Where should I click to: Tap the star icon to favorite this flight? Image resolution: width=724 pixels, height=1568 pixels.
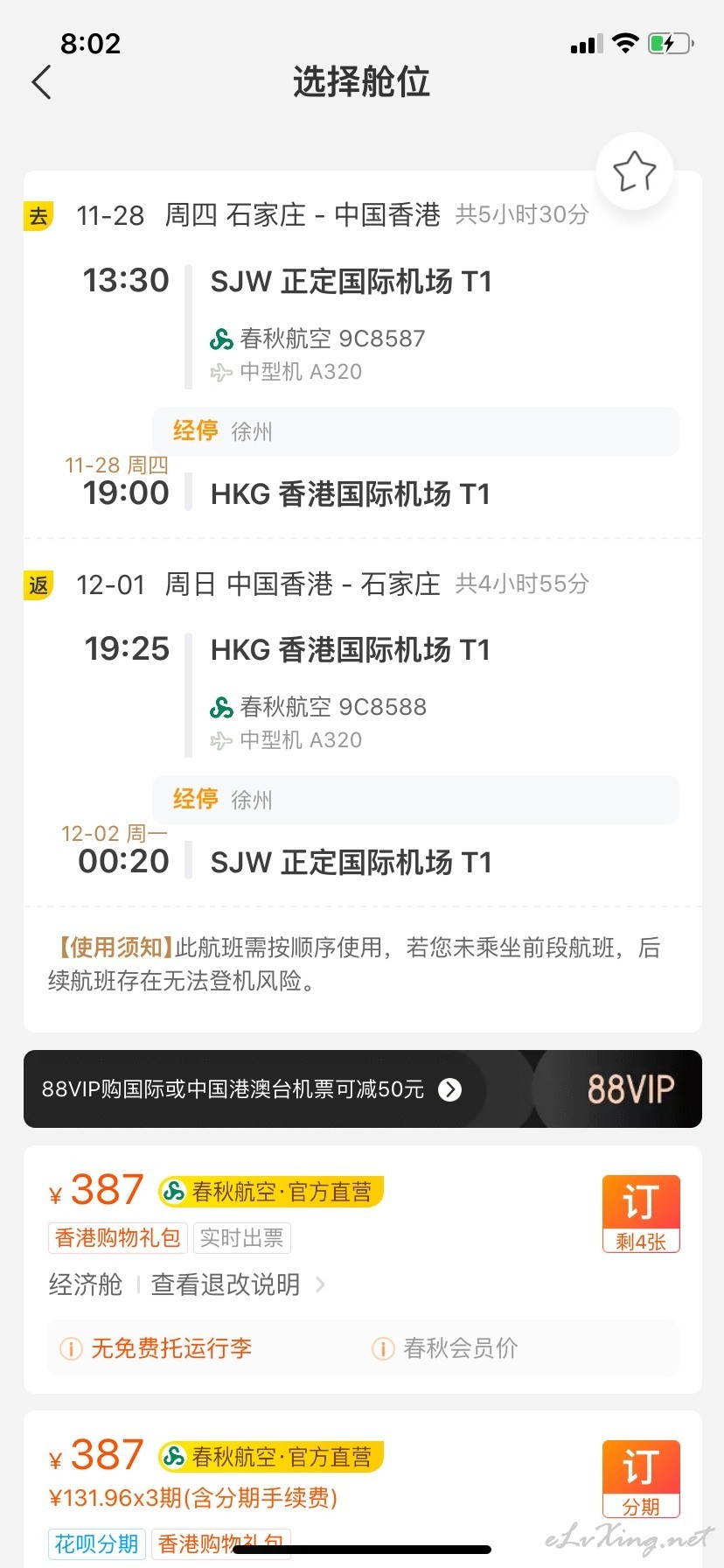point(634,171)
